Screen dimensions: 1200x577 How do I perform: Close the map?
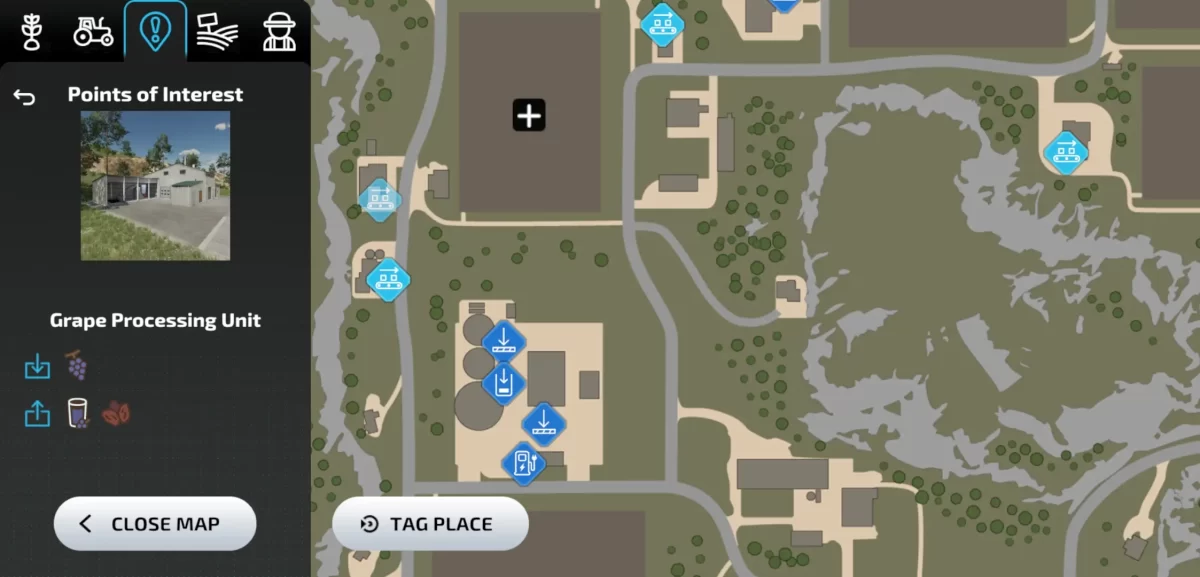pos(155,523)
